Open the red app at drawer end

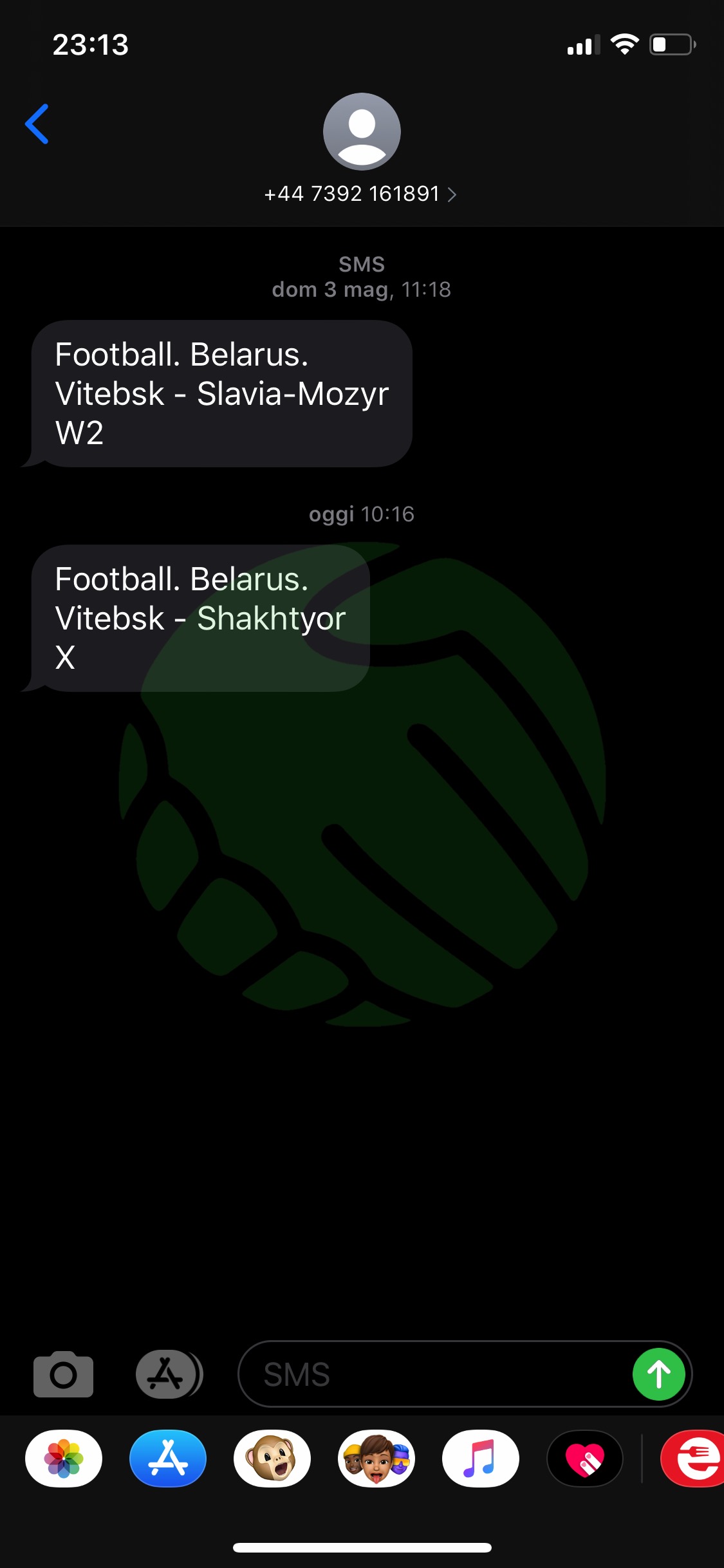692,1459
